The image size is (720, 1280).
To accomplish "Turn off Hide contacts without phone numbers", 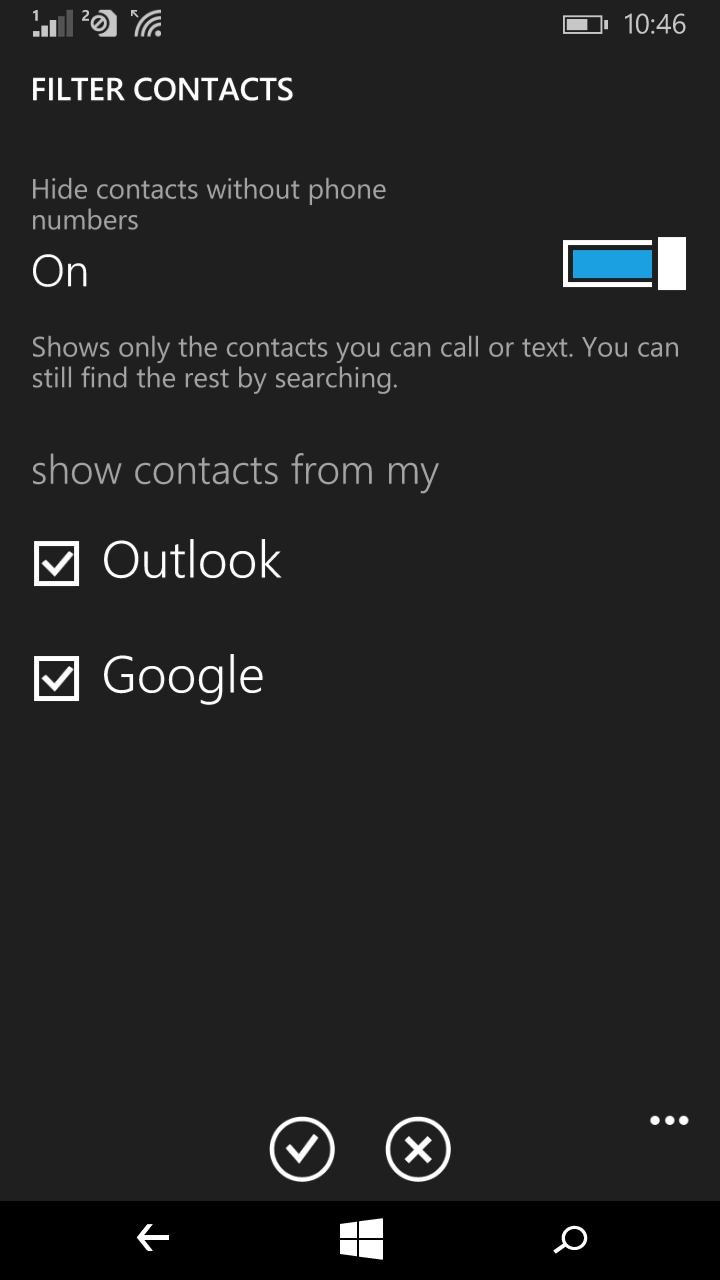I will tap(624, 264).
